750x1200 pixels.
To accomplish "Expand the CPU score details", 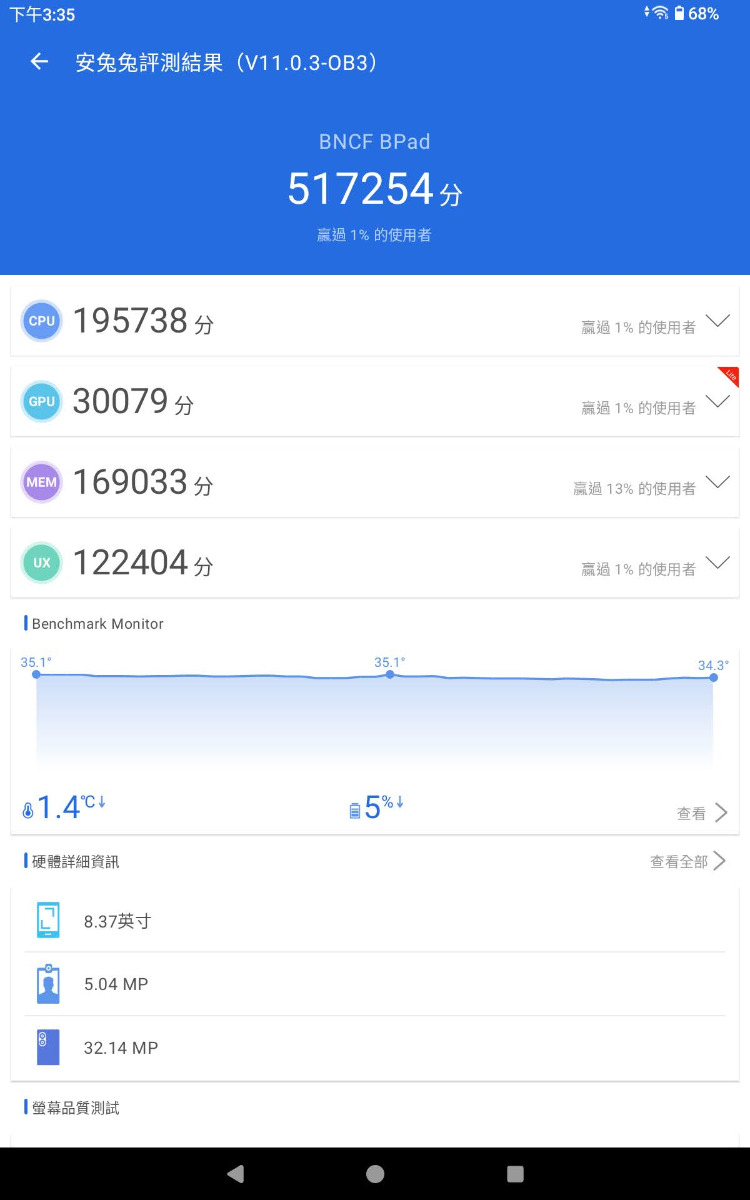I will (717, 321).
